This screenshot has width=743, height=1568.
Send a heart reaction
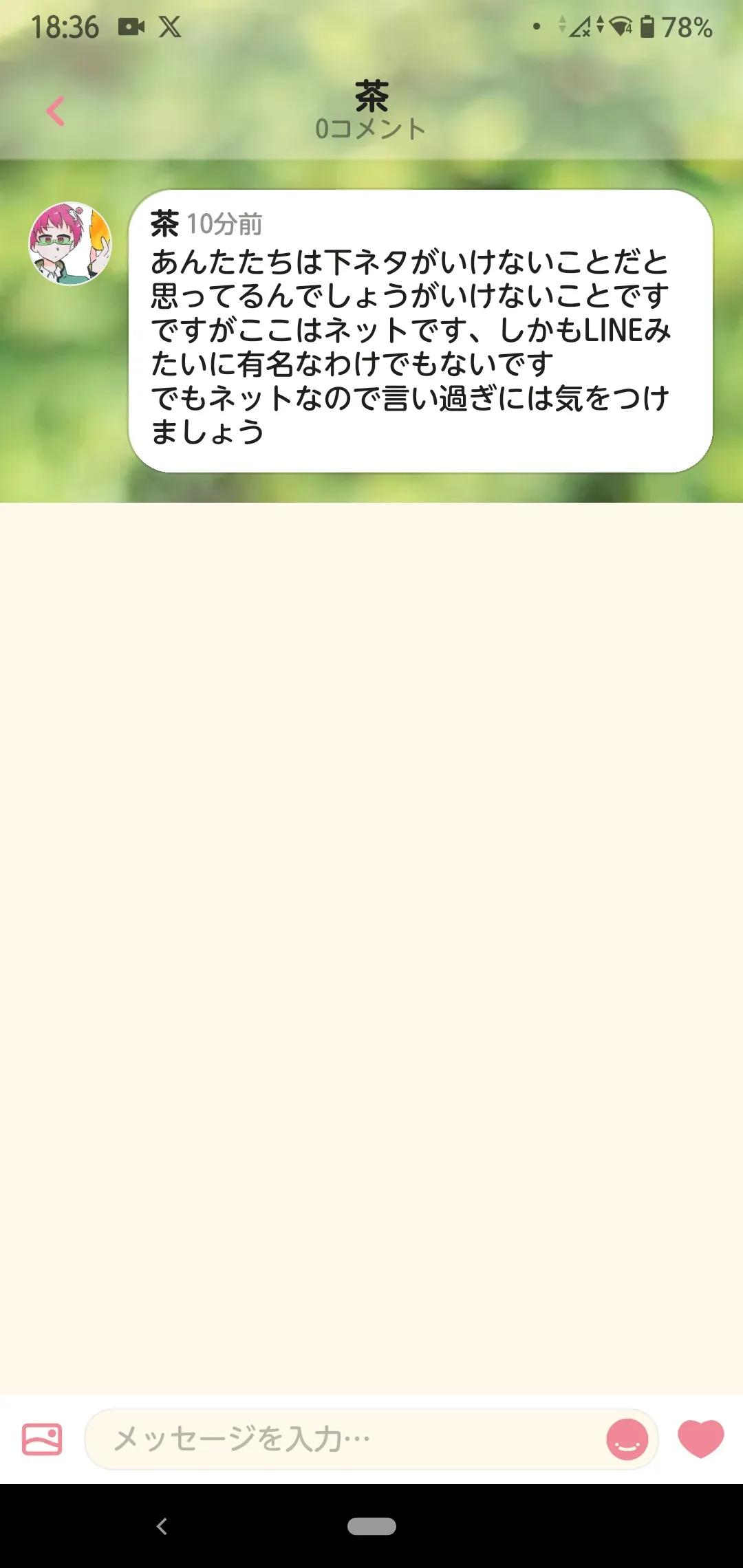point(700,1438)
